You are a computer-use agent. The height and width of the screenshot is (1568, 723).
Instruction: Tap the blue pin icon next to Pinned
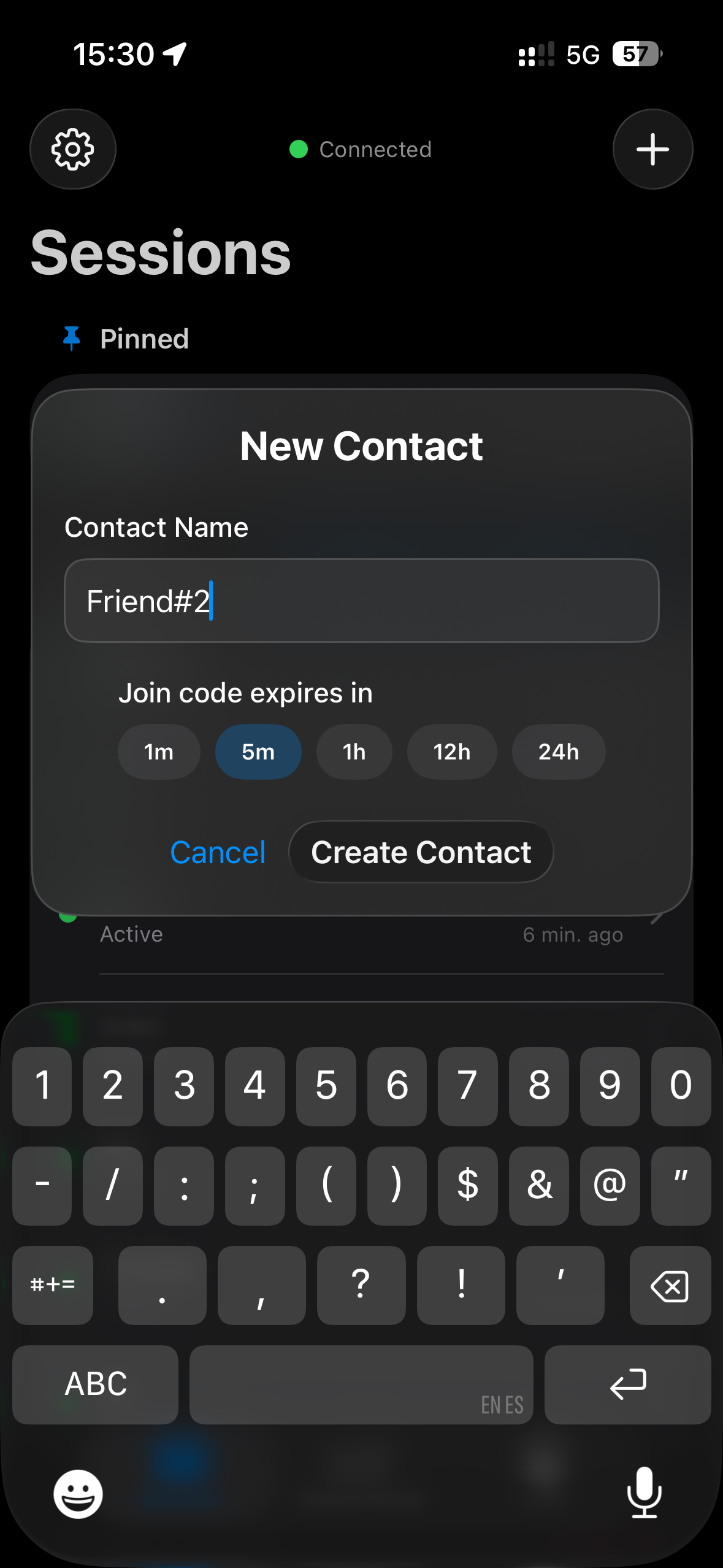coord(72,338)
